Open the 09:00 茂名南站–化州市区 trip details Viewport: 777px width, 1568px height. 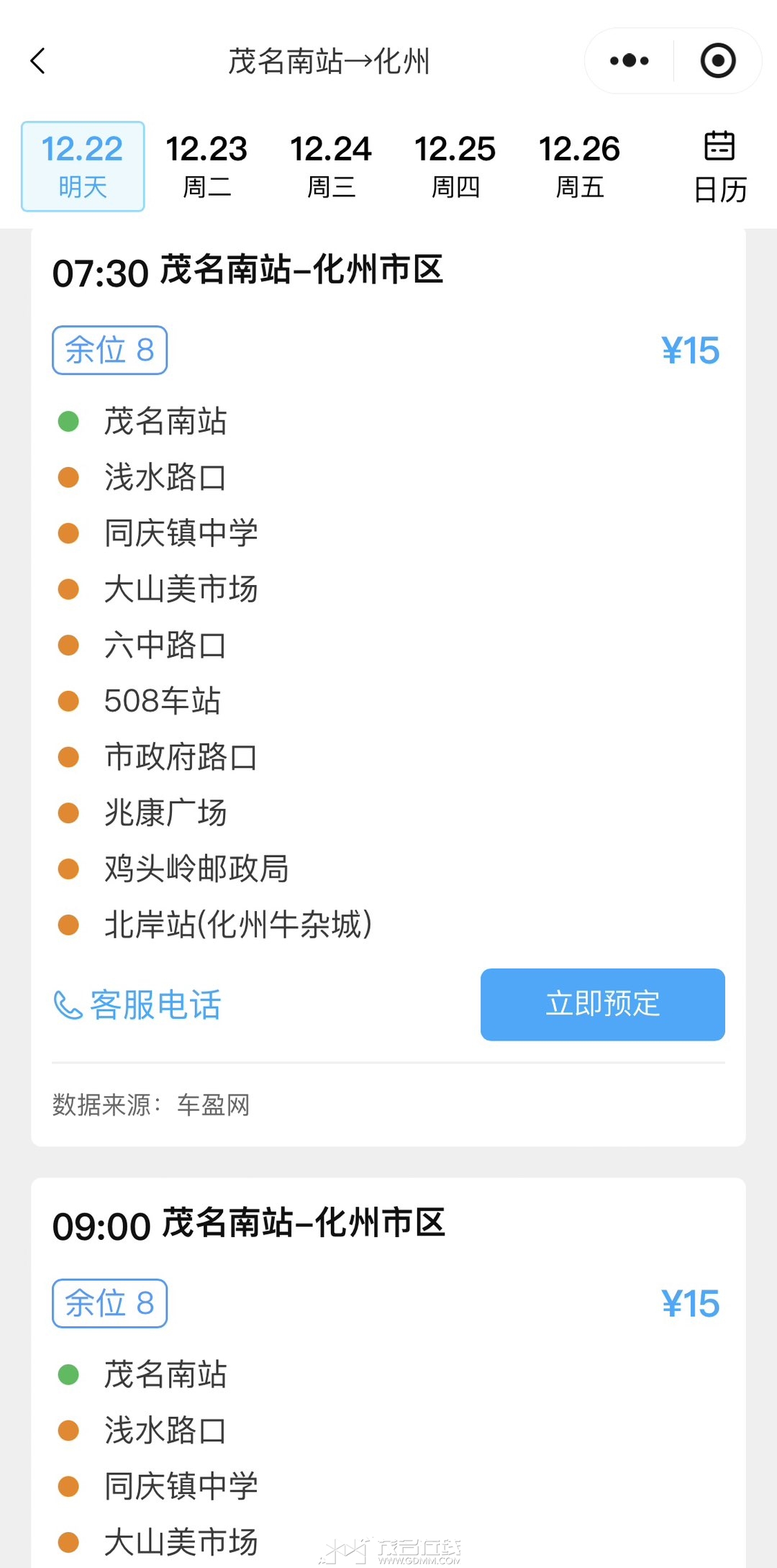250,1224
